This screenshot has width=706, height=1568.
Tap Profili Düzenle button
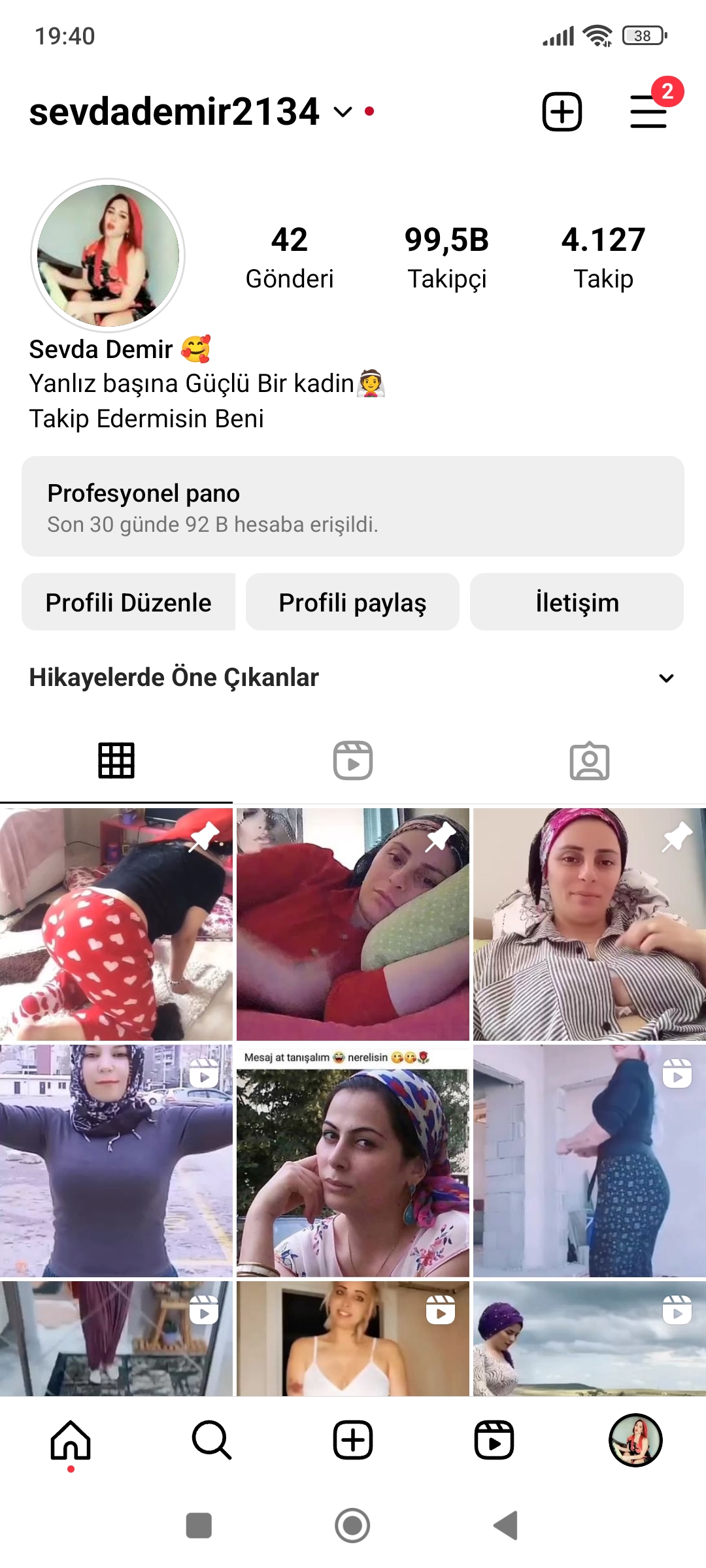128,602
